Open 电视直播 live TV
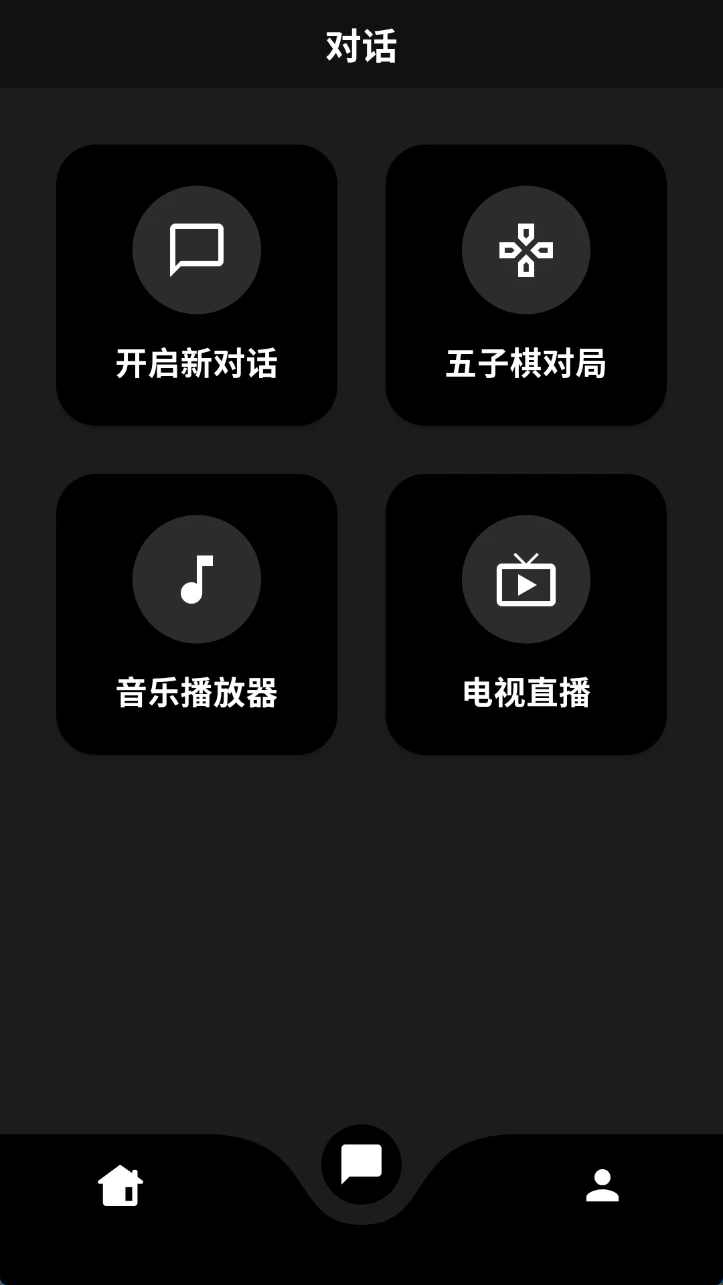Screen dimensions: 723x1285 tap(526, 614)
